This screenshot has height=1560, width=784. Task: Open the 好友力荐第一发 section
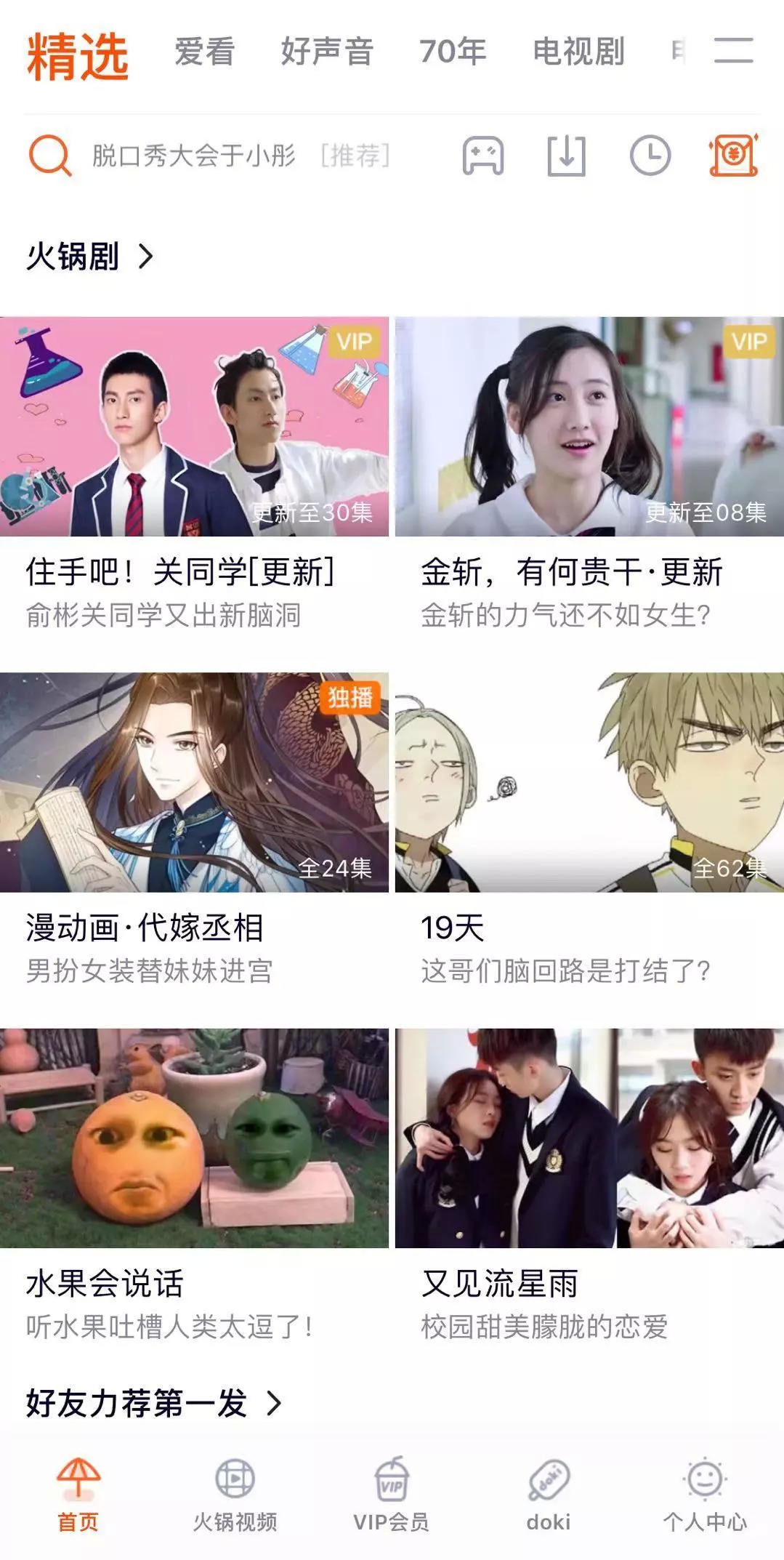click(x=153, y=1403)
